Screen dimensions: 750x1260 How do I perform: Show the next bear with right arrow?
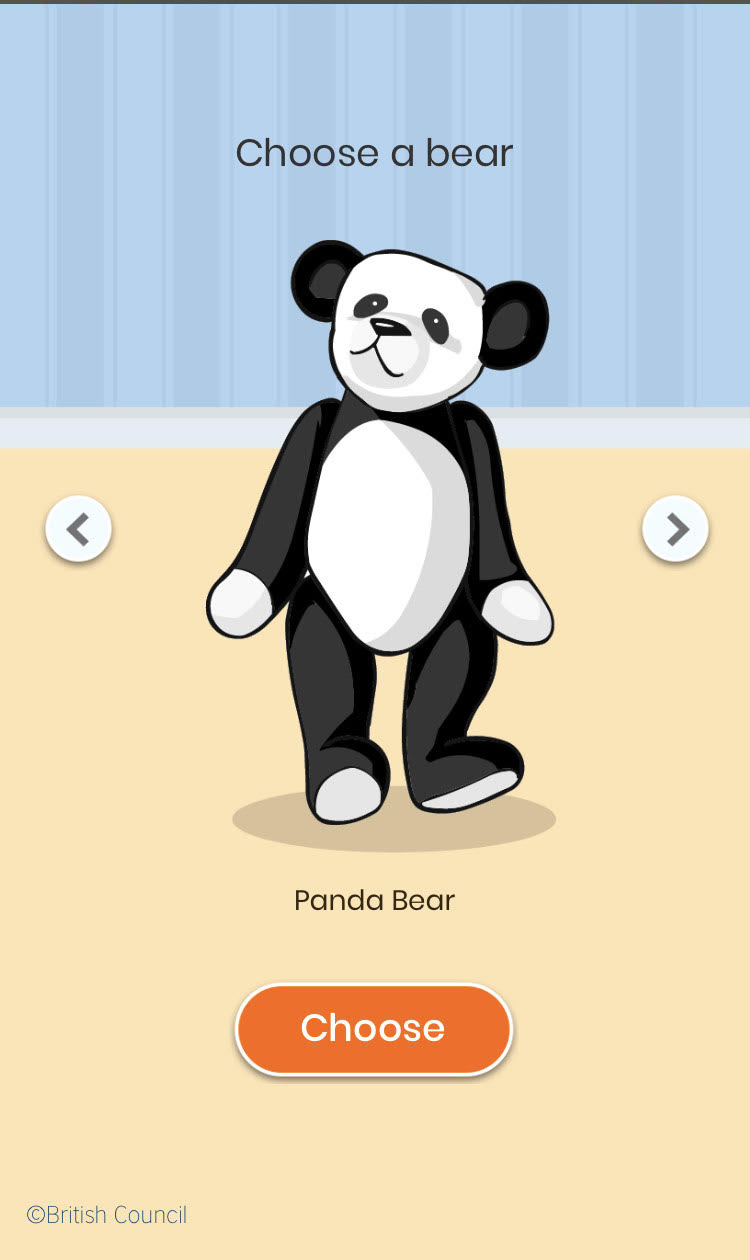coord(675,528)
